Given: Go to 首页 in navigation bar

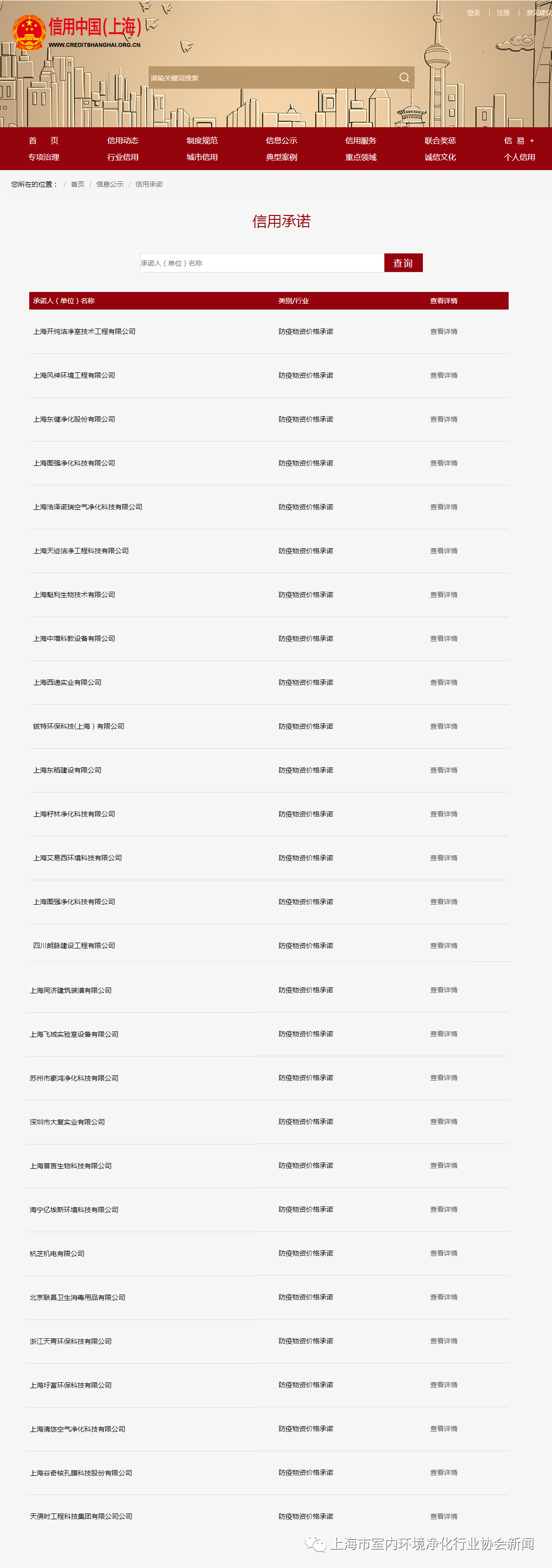Looking at the screenshot, I should tap(44, 140).
